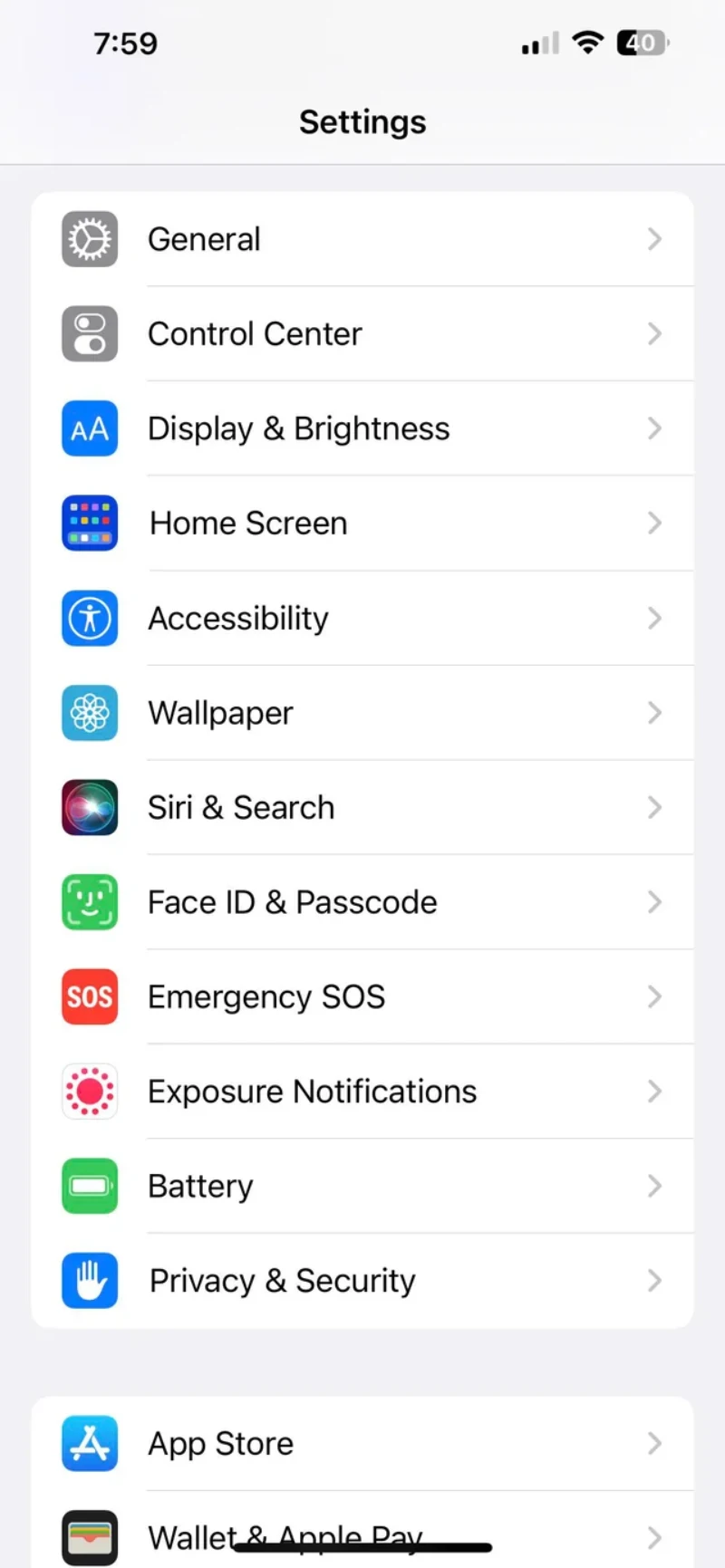Open Control Center settings

point(362,334)
